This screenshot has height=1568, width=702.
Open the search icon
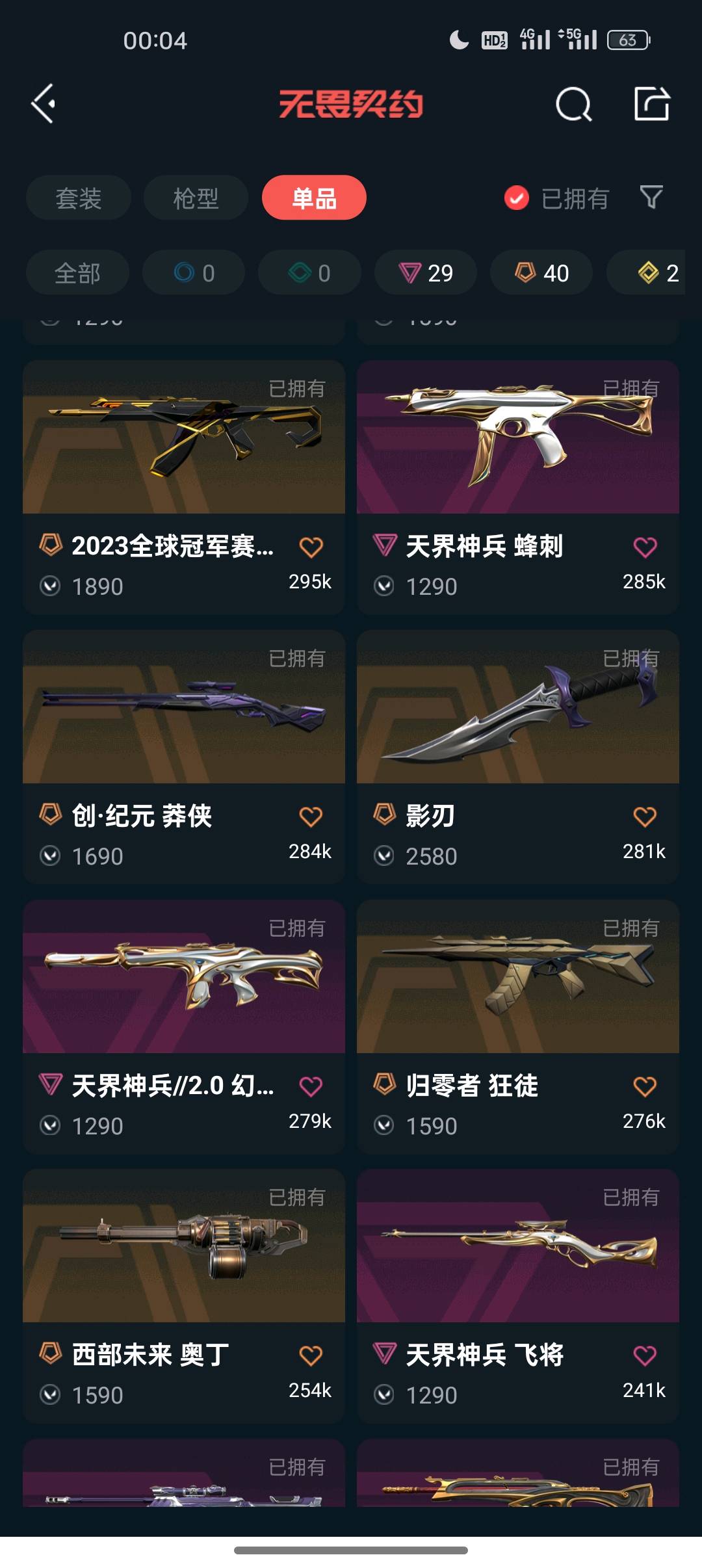point(573,104)
